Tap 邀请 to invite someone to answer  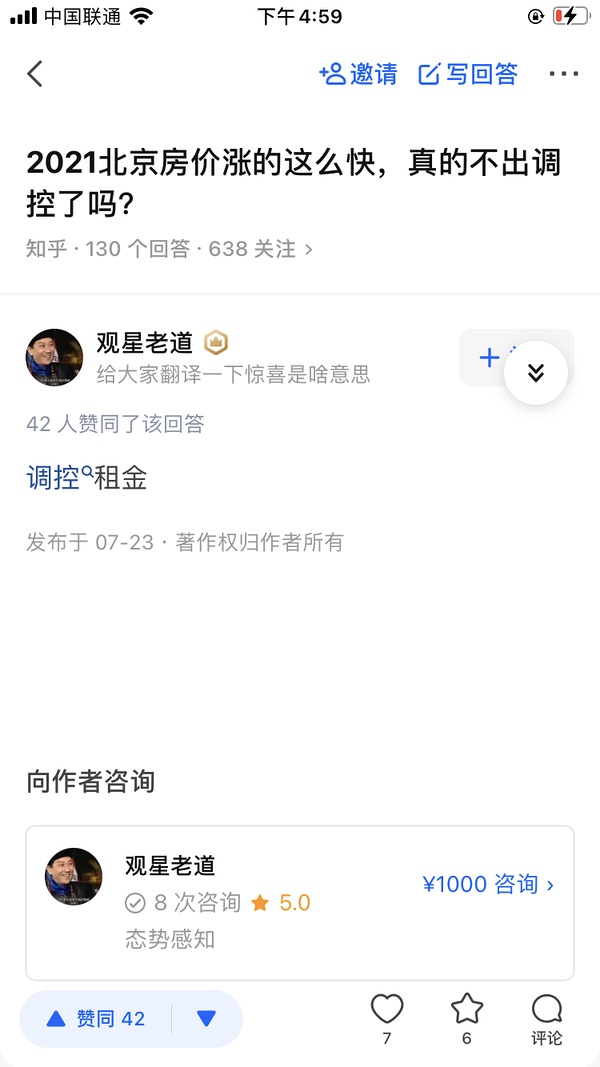(x=358, y=74)
